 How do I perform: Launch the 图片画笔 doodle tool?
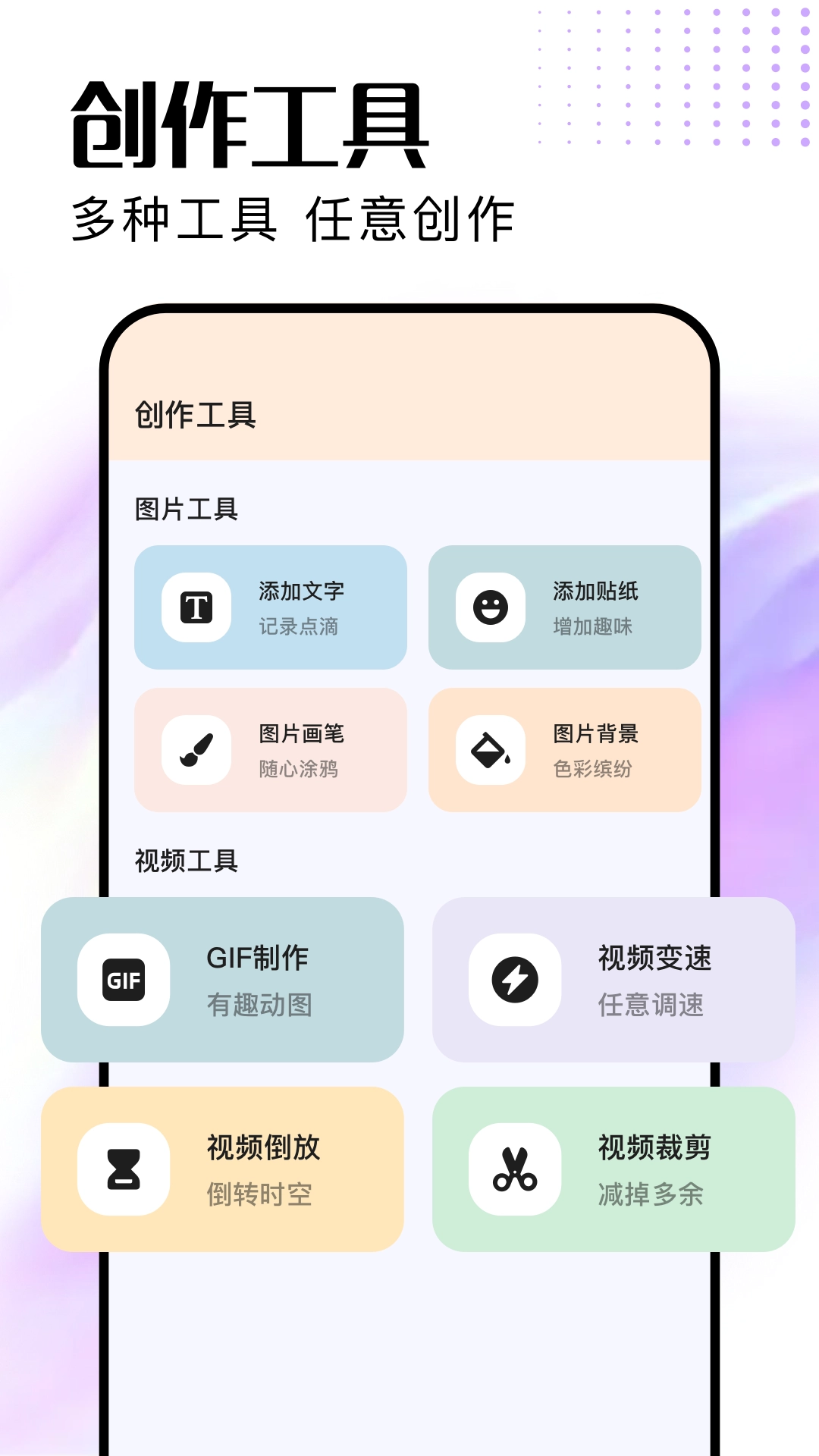271,751
